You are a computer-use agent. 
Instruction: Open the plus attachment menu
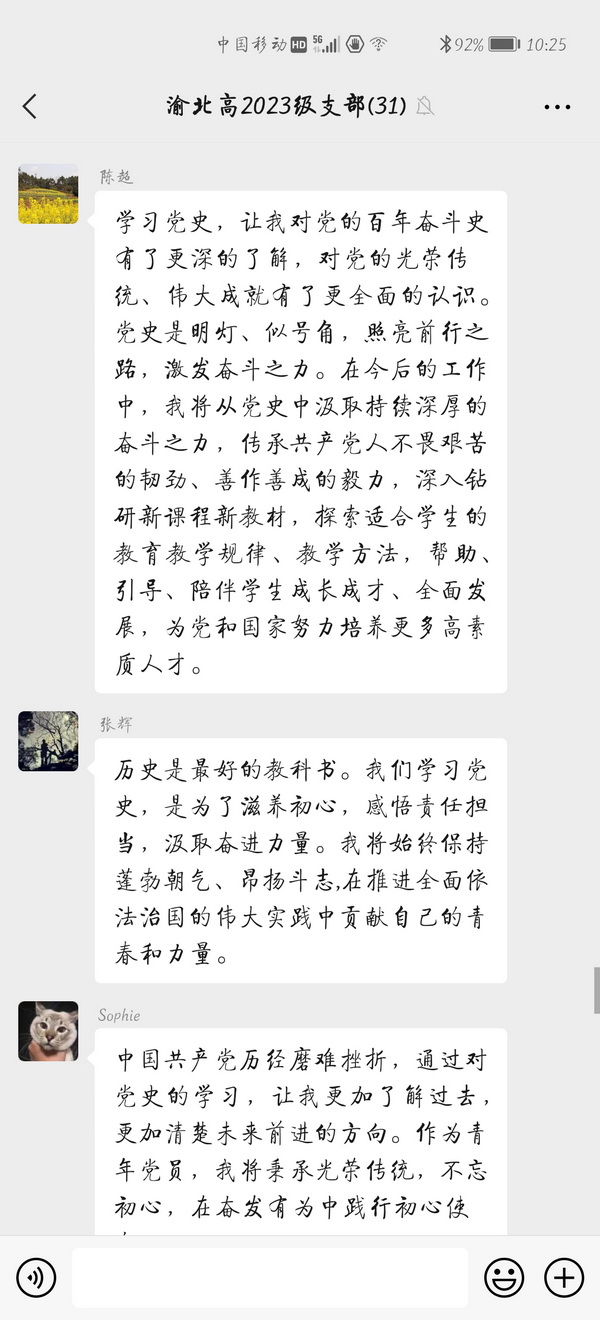point(564,1277)
